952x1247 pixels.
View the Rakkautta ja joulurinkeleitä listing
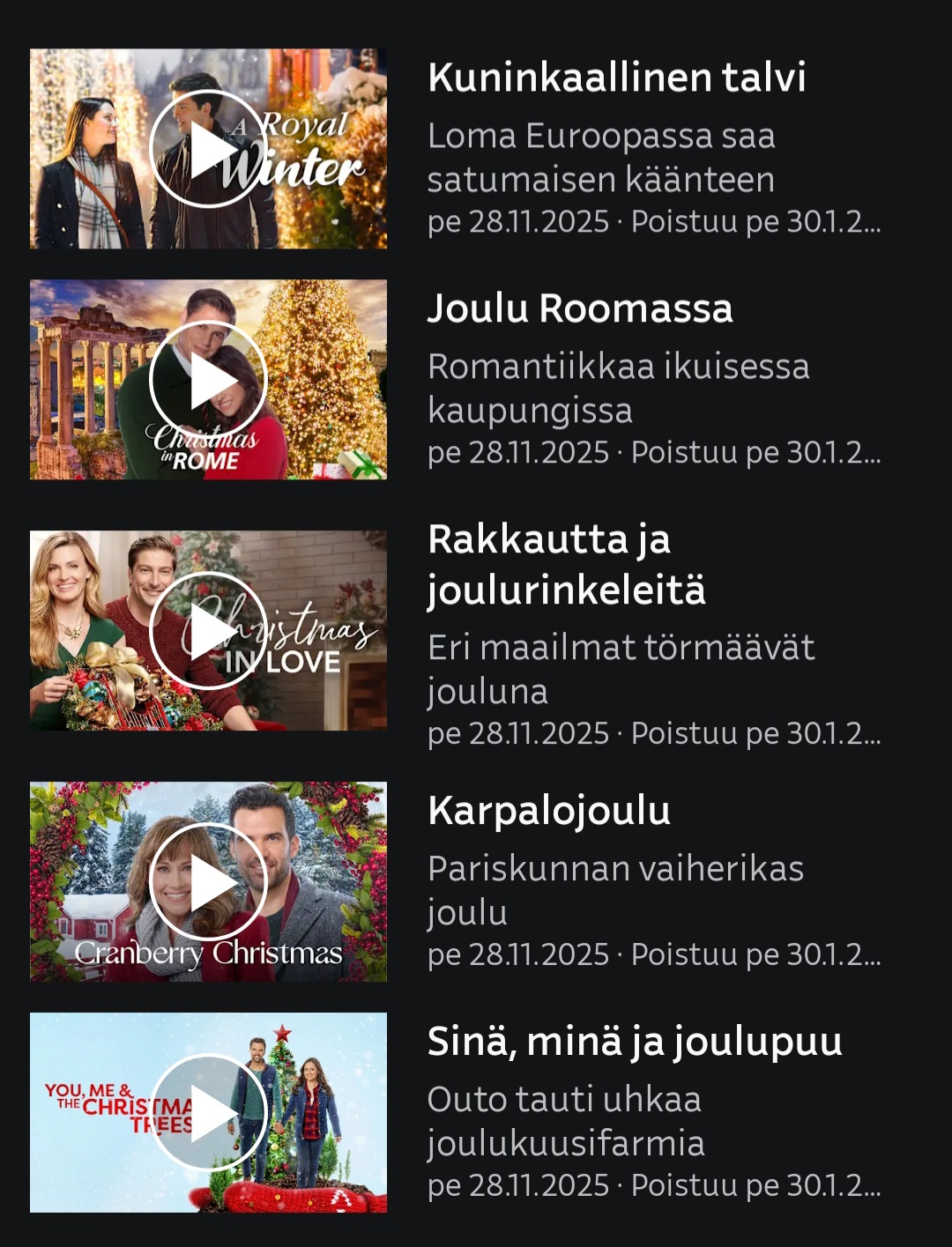tap(566, 564)
